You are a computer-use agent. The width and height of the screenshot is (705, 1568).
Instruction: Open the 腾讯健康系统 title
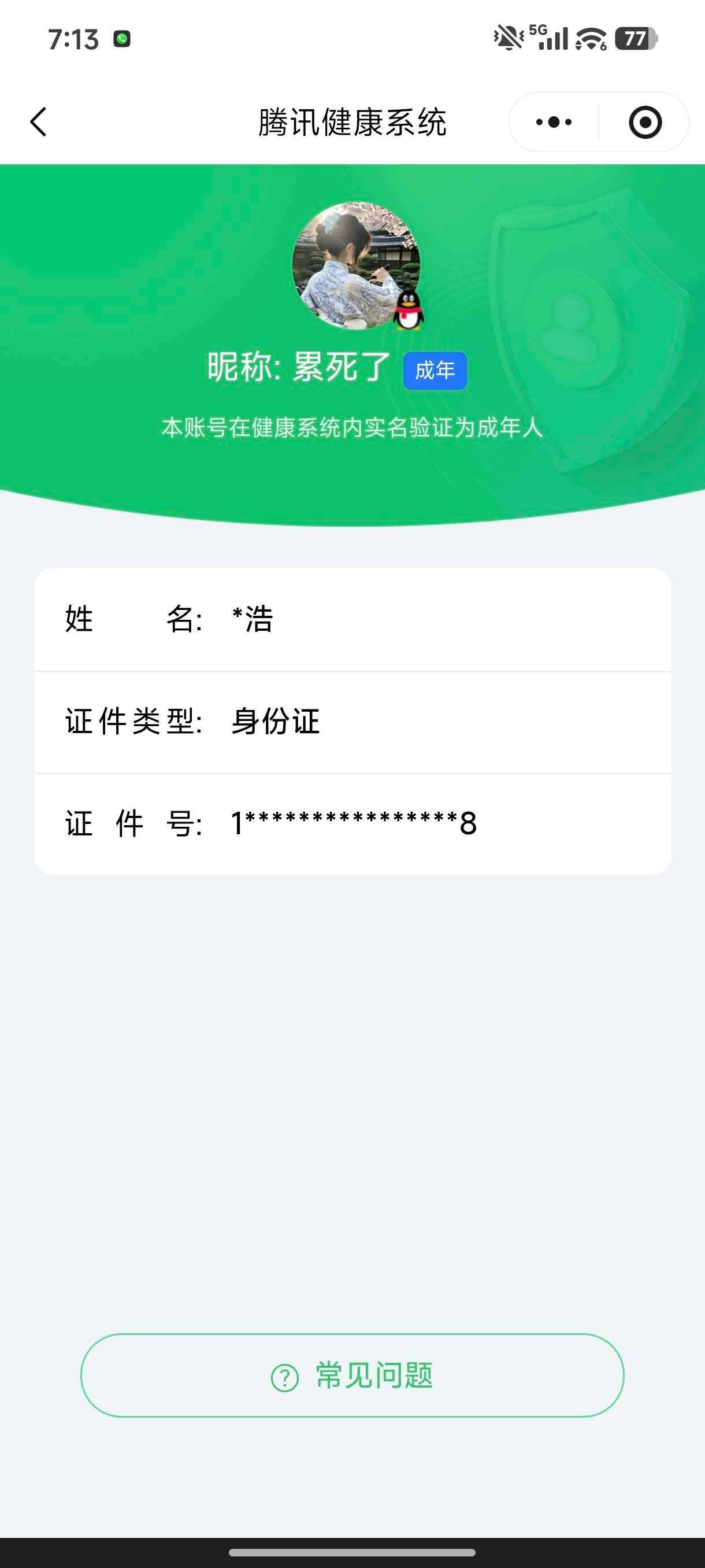click(x=353, y=120)
